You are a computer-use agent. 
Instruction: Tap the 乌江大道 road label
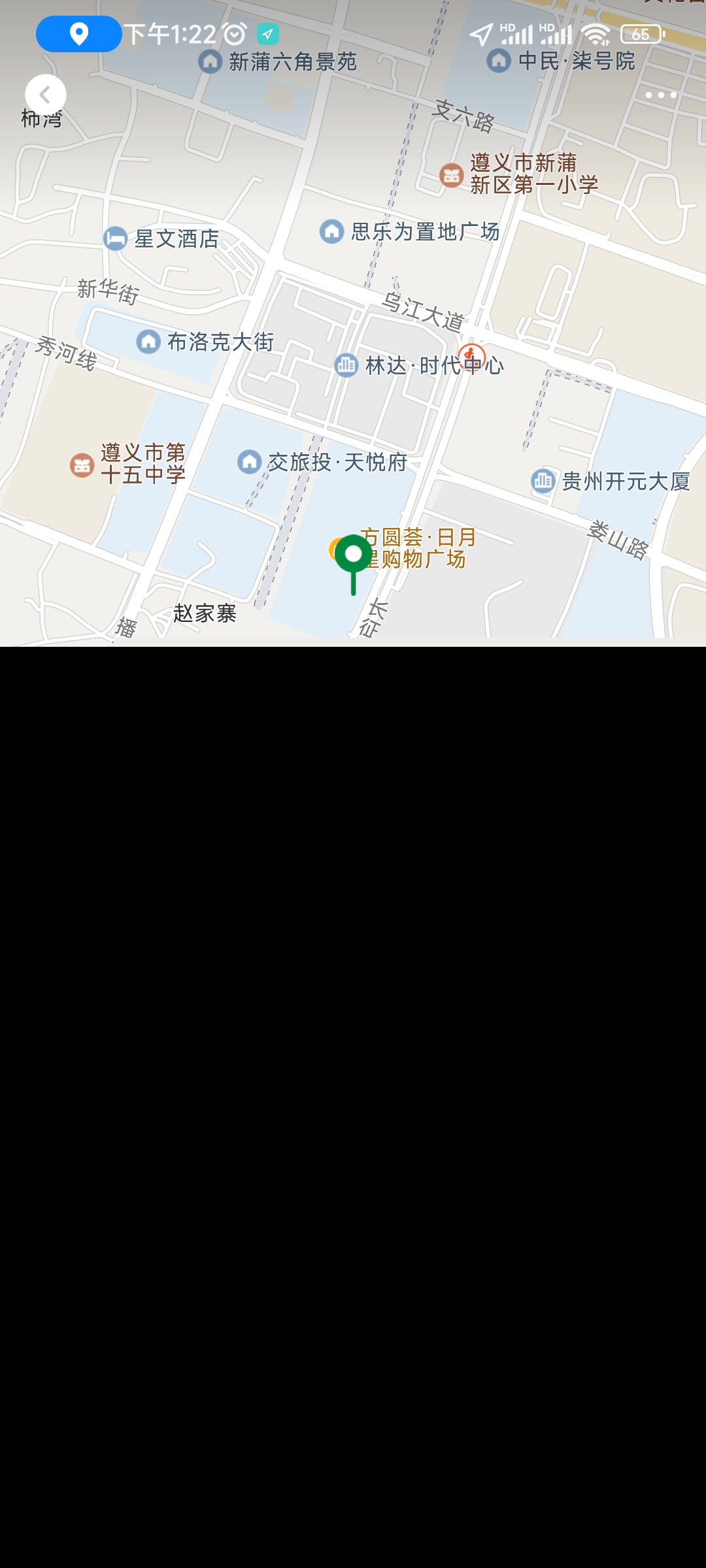pyautogui.click(x=424, y=312)
